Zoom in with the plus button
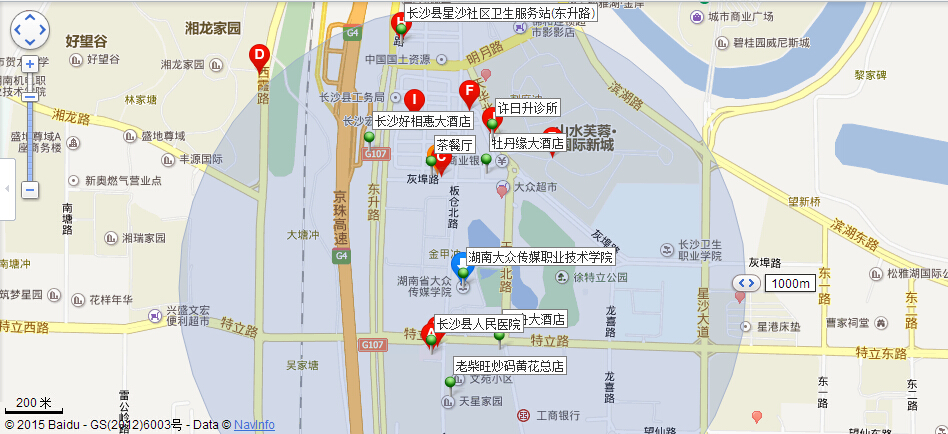This screenshot has height=434, width=948. (x=30, y=63)
